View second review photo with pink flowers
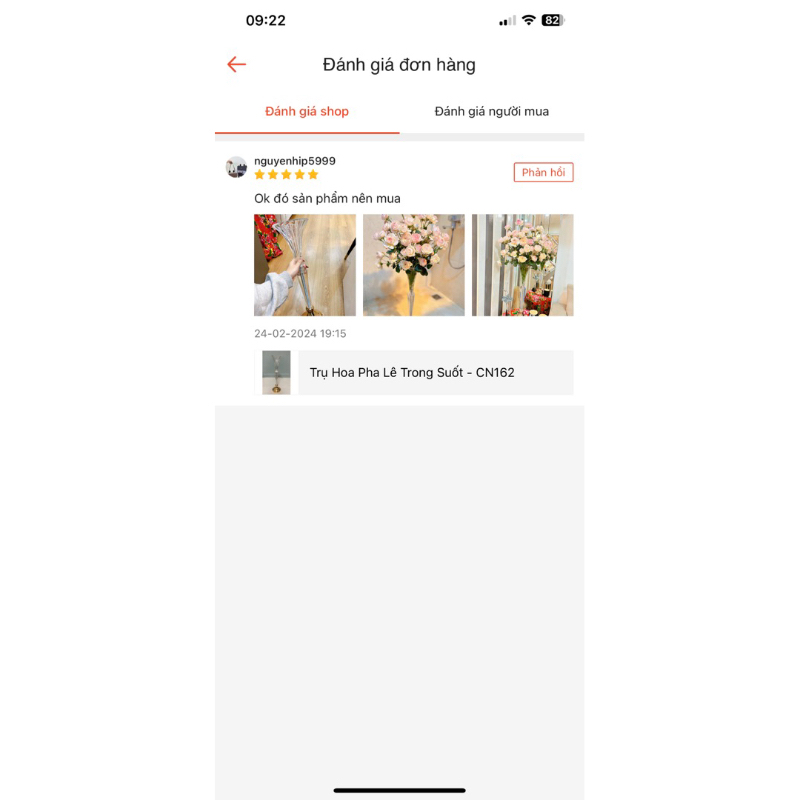 click(x=414, y=265)
